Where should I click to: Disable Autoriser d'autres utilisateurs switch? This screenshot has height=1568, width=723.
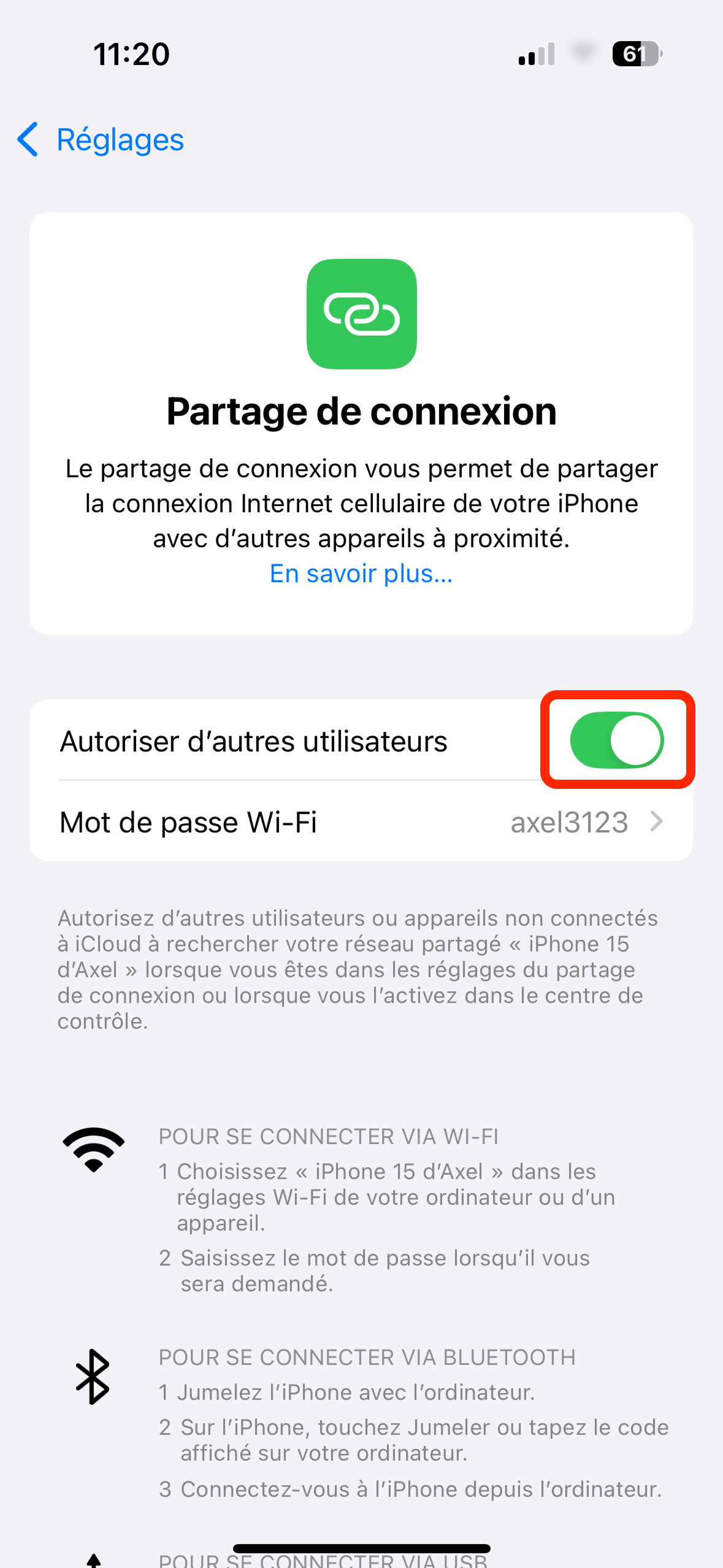tap(616, 740)
